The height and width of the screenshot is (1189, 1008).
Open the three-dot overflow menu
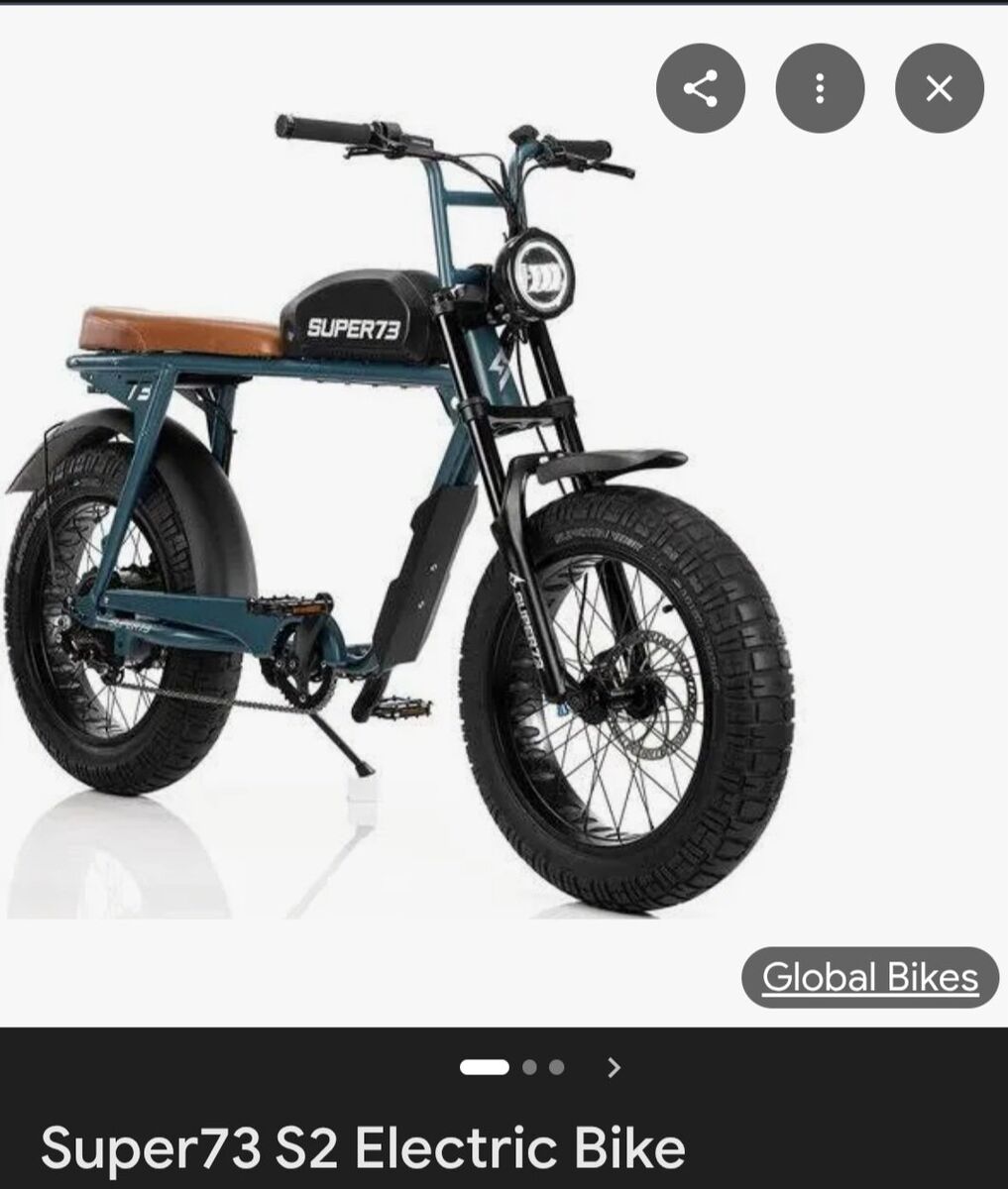pos(820,89)
